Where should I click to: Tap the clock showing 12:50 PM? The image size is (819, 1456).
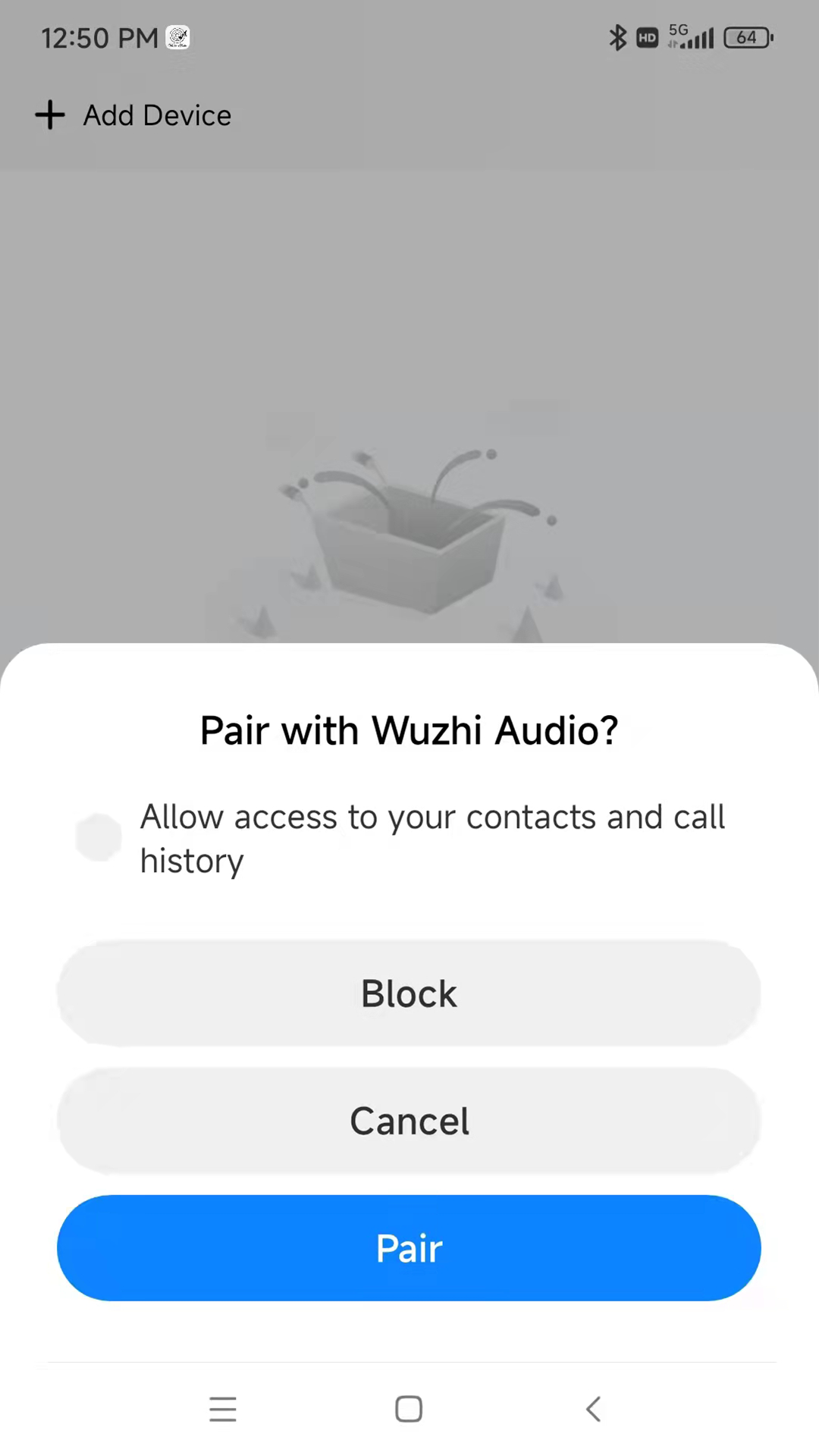point(99,37)
